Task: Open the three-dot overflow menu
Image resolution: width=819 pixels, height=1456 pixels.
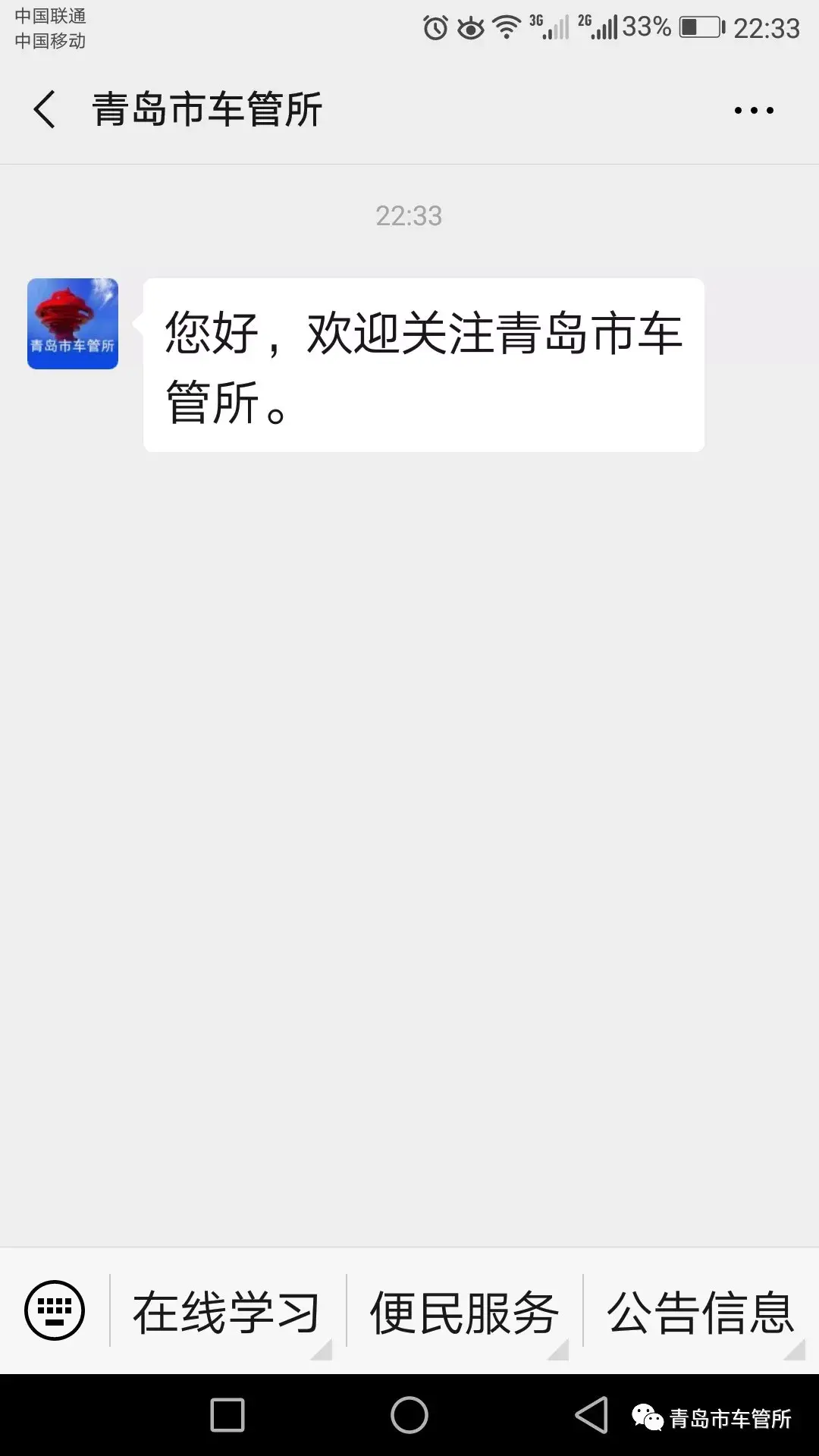Action: click(x=753, y=111)
